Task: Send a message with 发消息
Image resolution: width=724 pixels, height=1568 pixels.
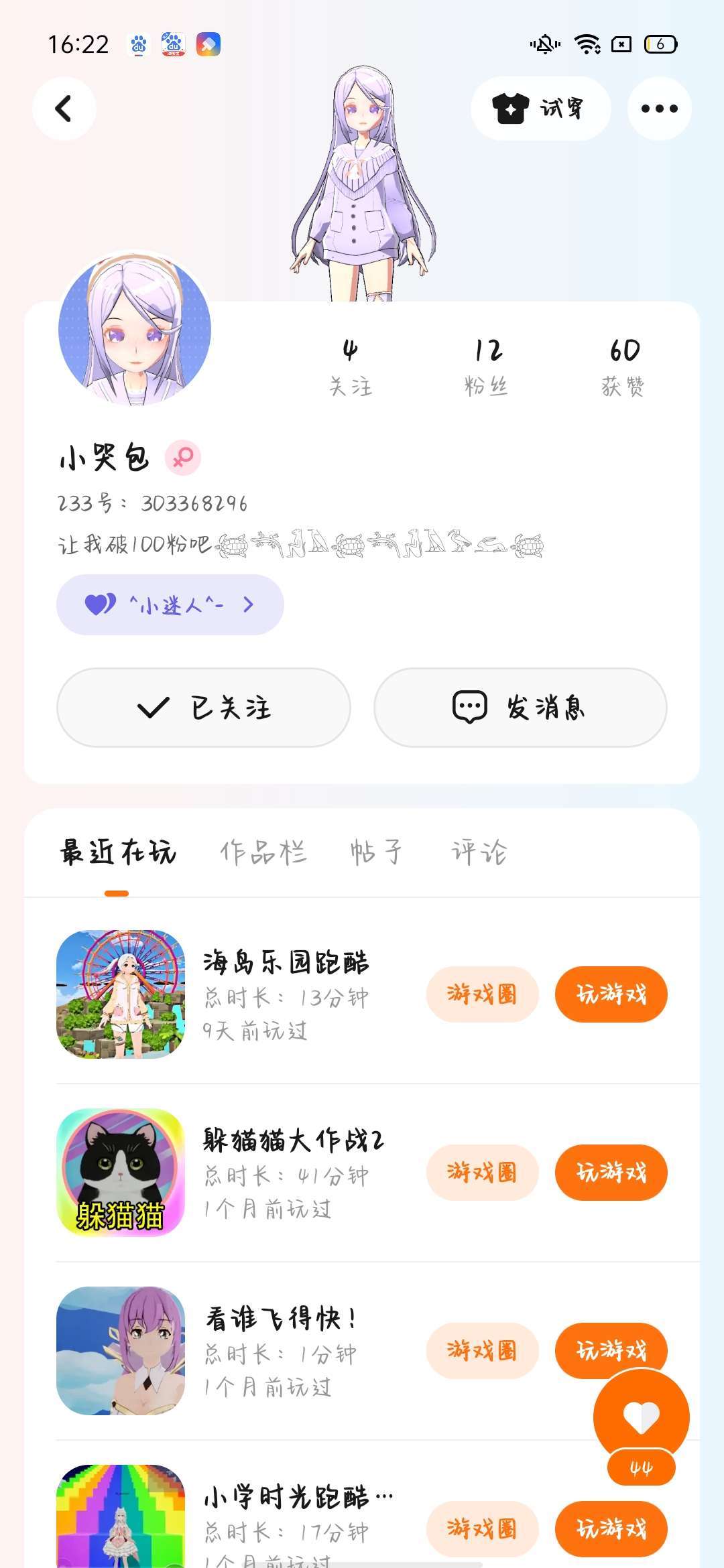Action: click(x=520, y=708)
